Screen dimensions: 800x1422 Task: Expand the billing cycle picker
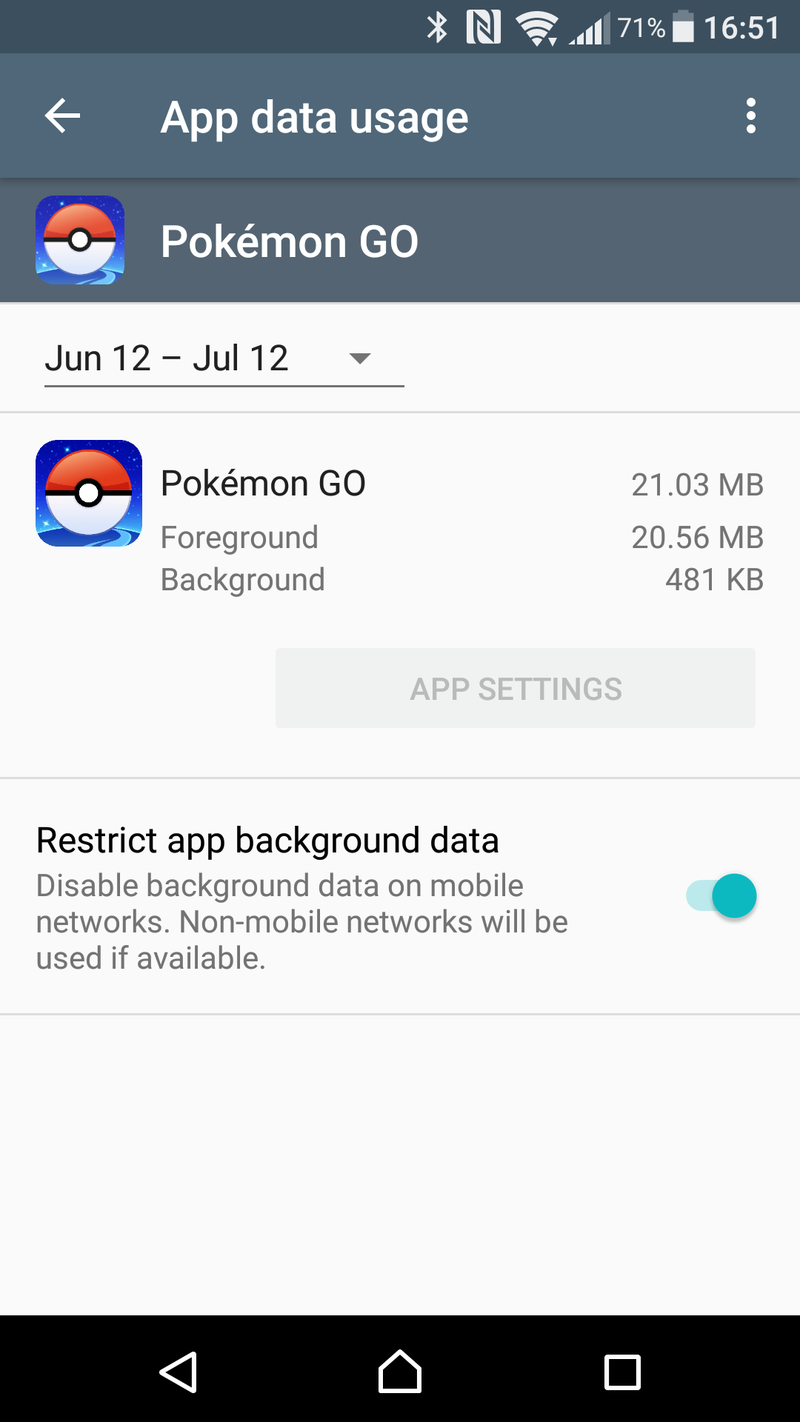coord(224,357)
